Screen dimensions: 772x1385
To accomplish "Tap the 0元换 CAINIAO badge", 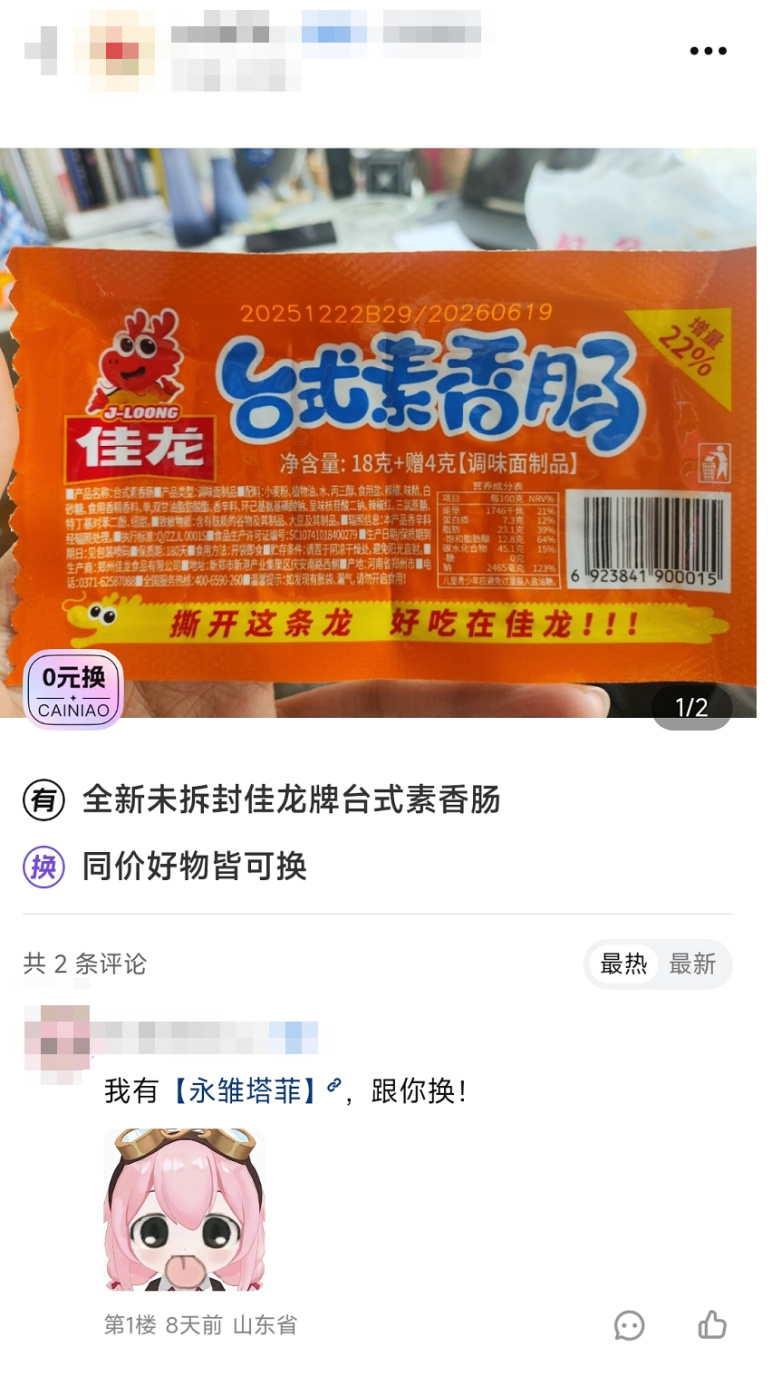I will point(73,689).
